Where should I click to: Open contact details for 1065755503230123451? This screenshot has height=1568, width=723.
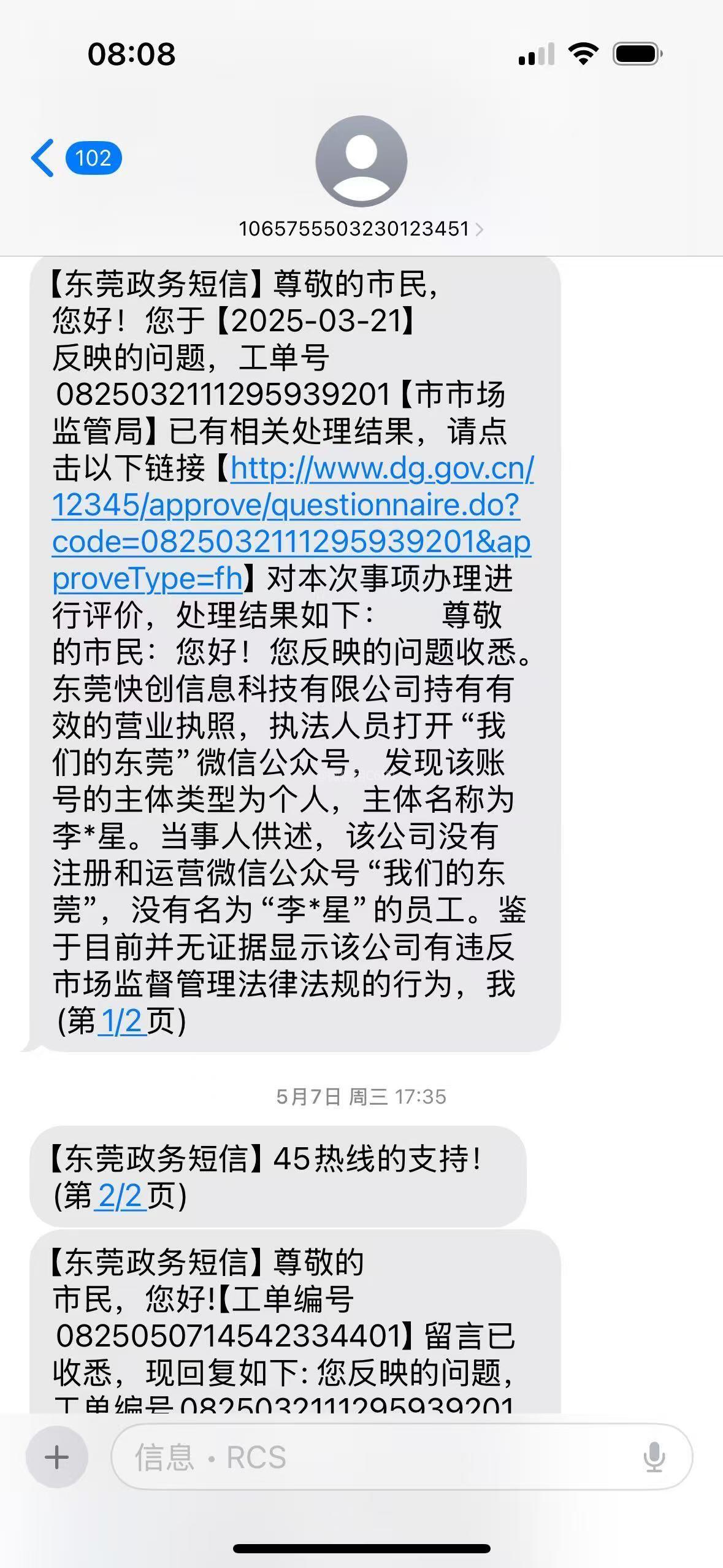pos(361,229)
